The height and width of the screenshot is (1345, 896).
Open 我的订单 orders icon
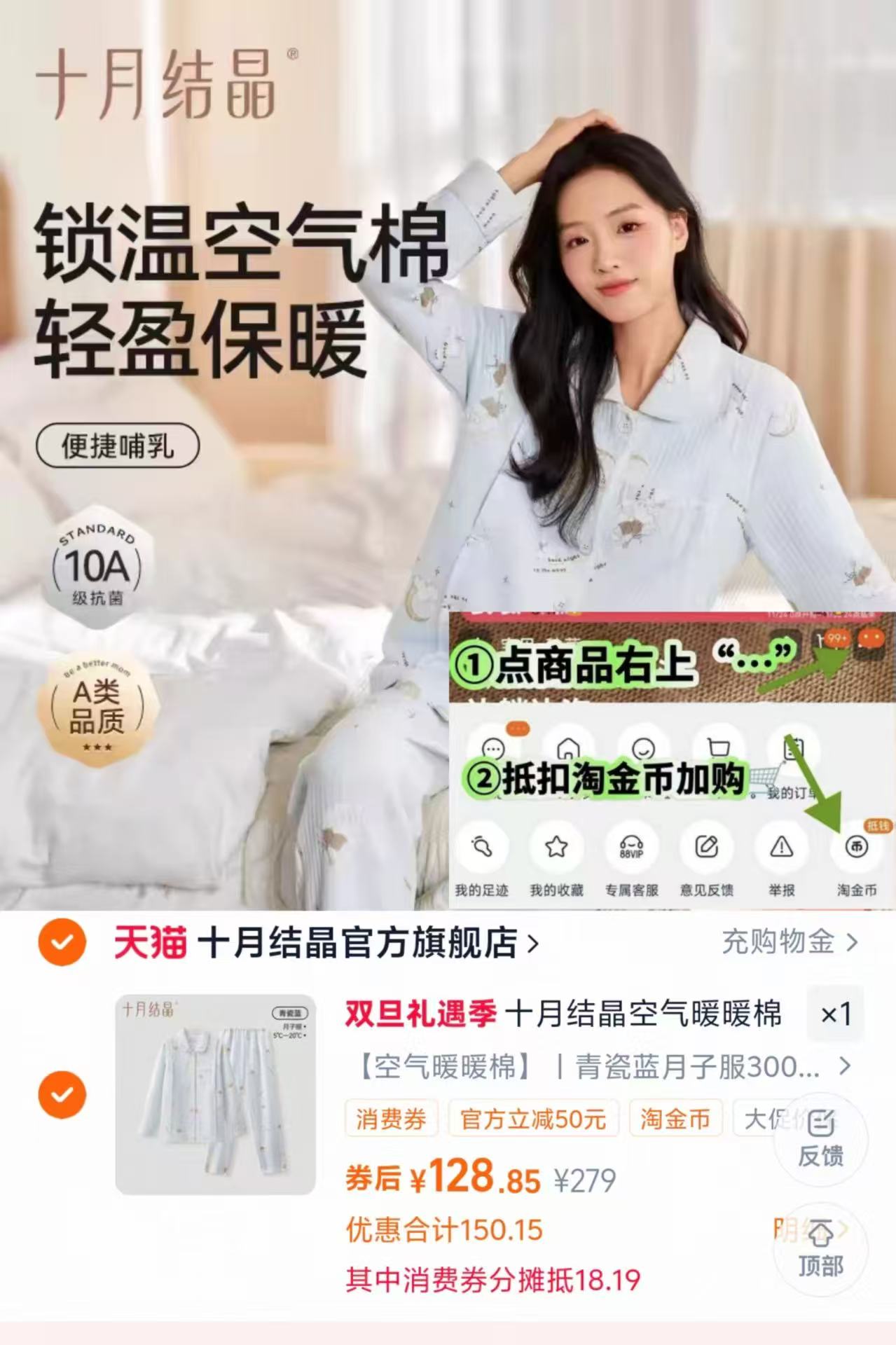coord(792,748)
